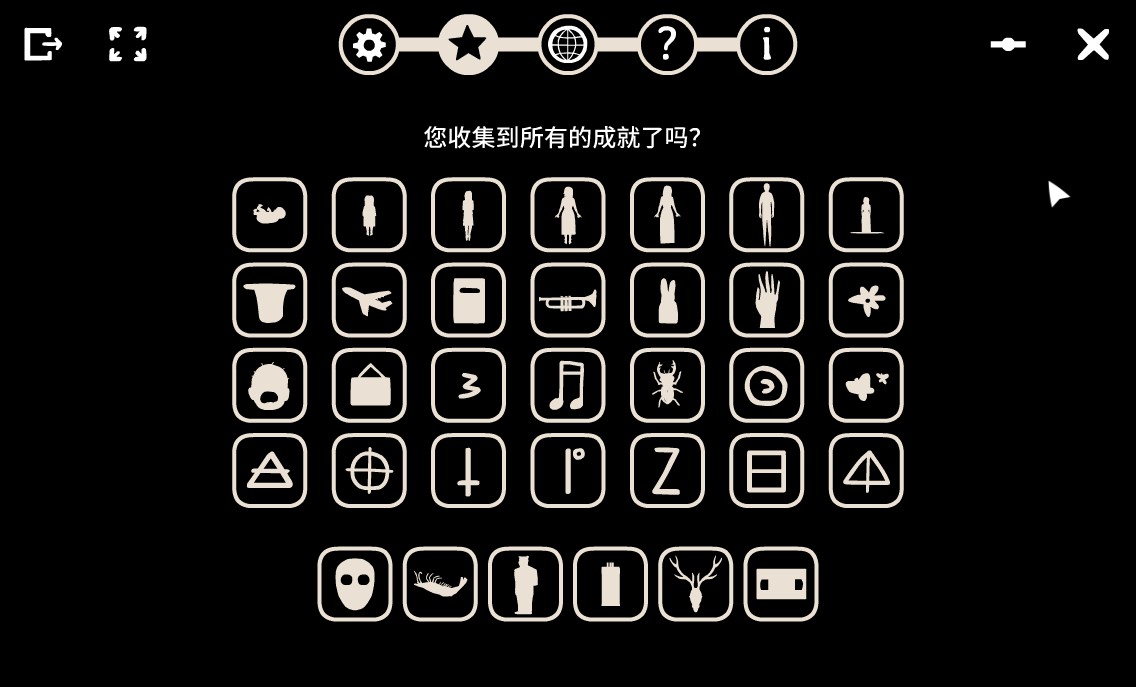Image resolution: width=1136 pixels, height=687 pixels.
Task: Open the question mark help tab
Action: click(667, 45)
